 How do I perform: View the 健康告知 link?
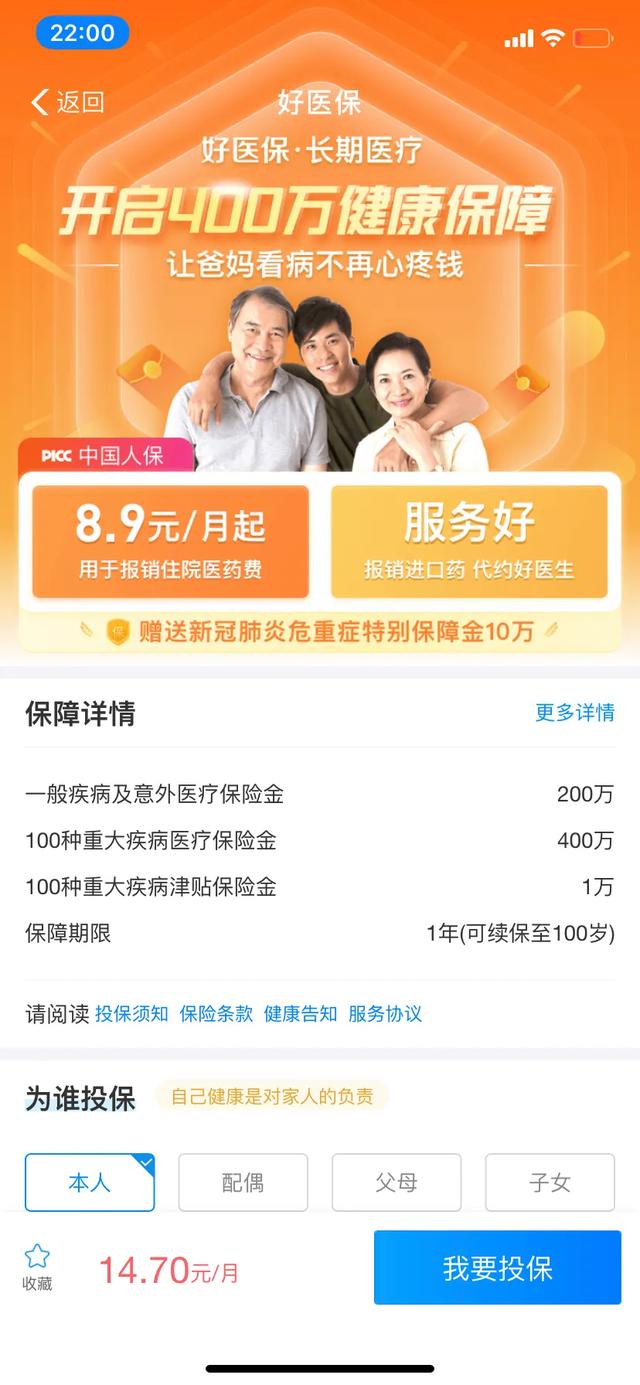click(300, 1013)
